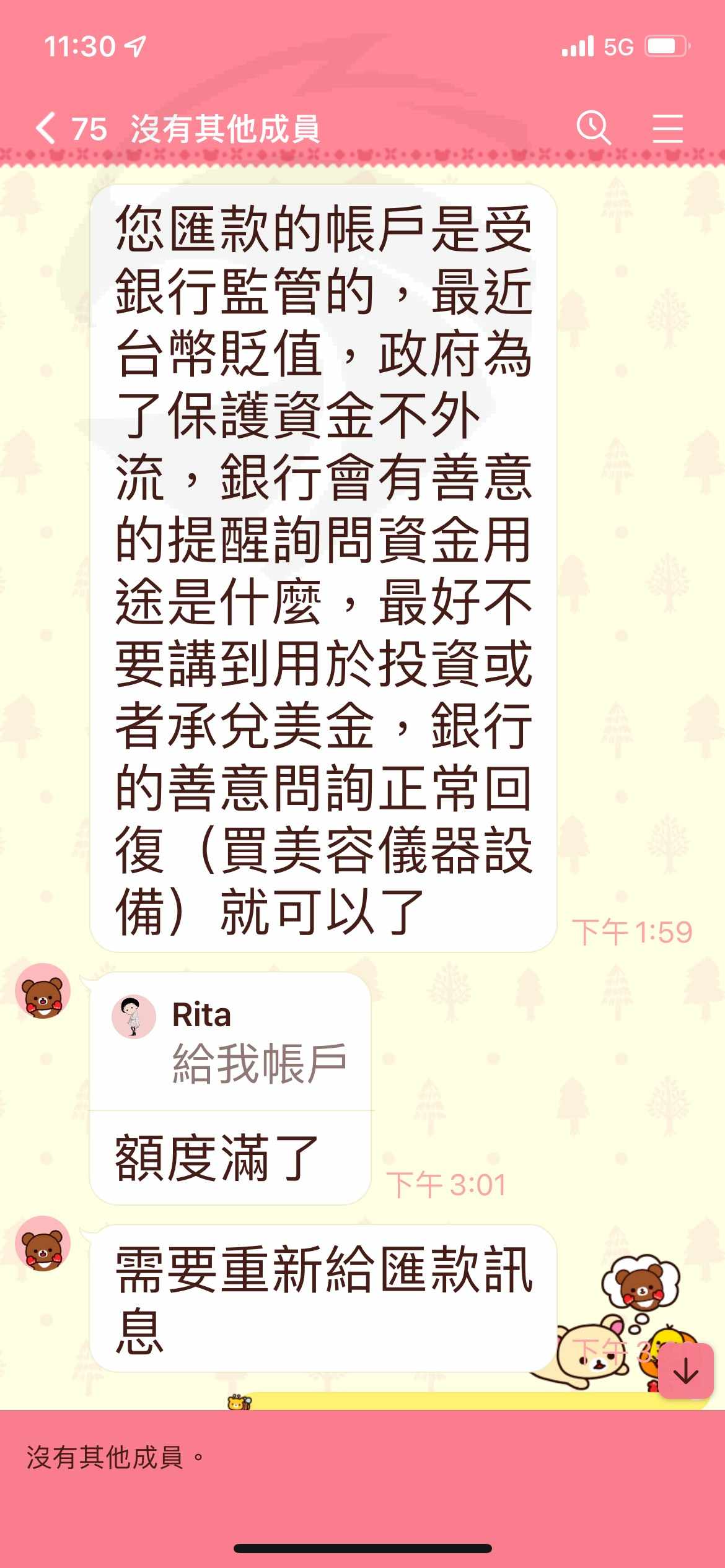Open sender's bear avatar next to 額度滿了
The image size is (725, 1568).
[43, 991]
